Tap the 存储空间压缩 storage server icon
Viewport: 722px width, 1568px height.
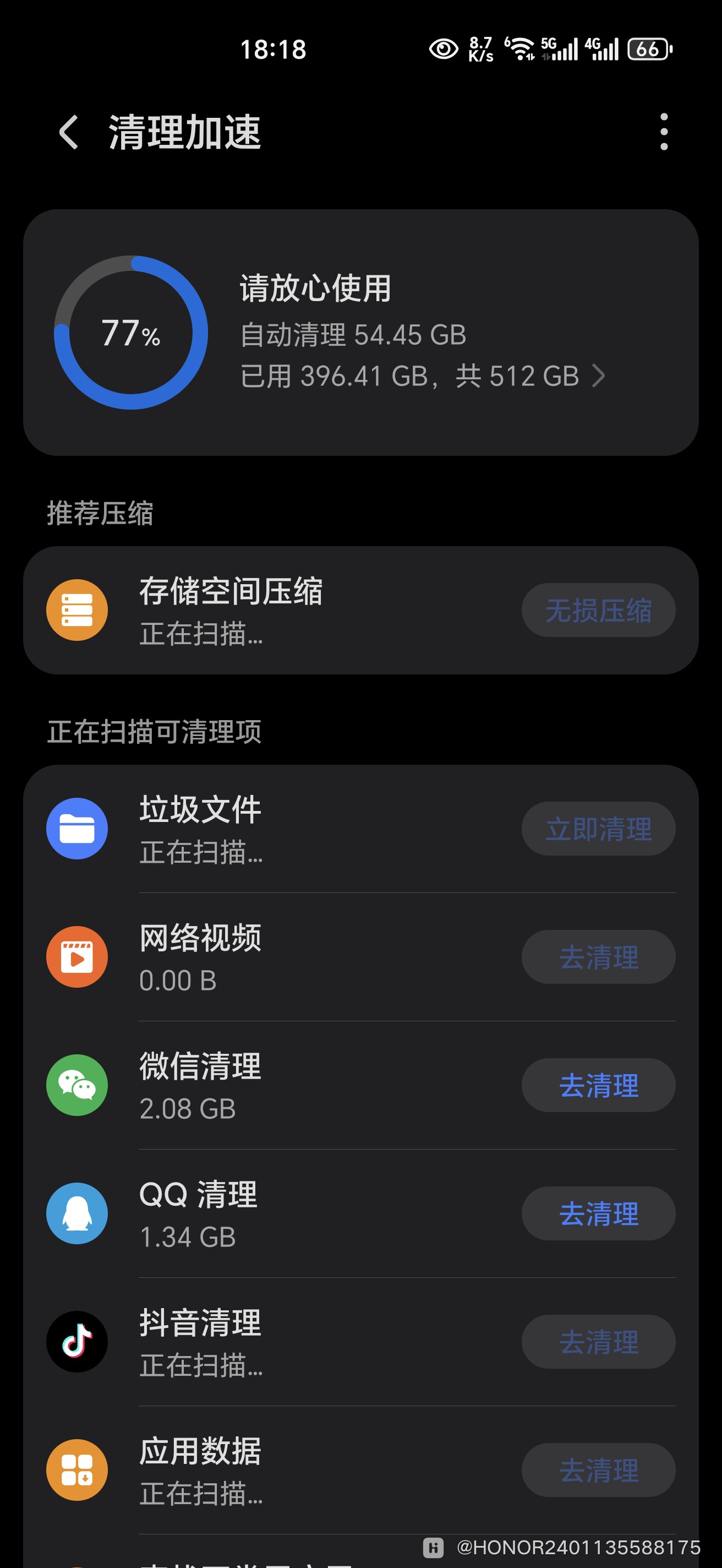77,610
